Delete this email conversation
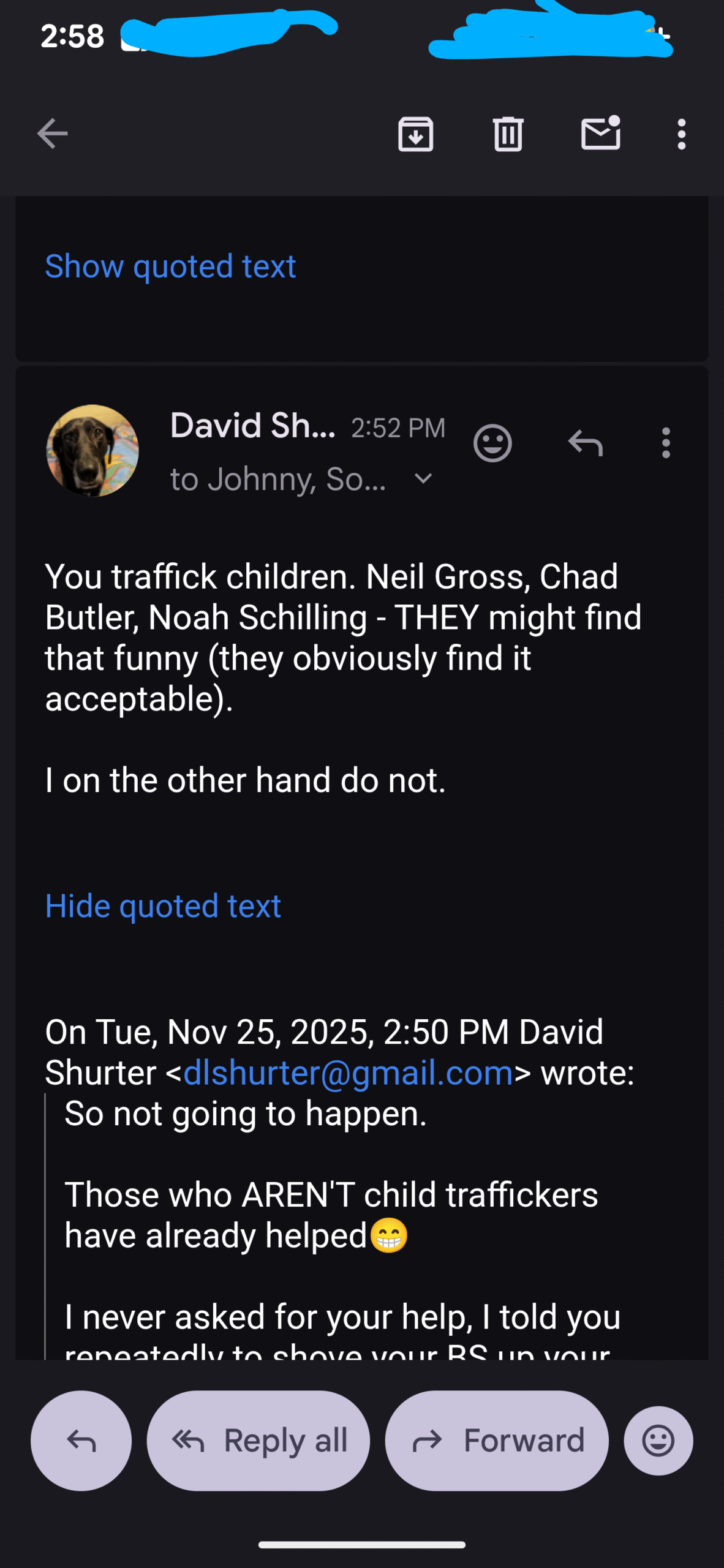Viewport: 724px width, 1568px height. coord(508,134)
